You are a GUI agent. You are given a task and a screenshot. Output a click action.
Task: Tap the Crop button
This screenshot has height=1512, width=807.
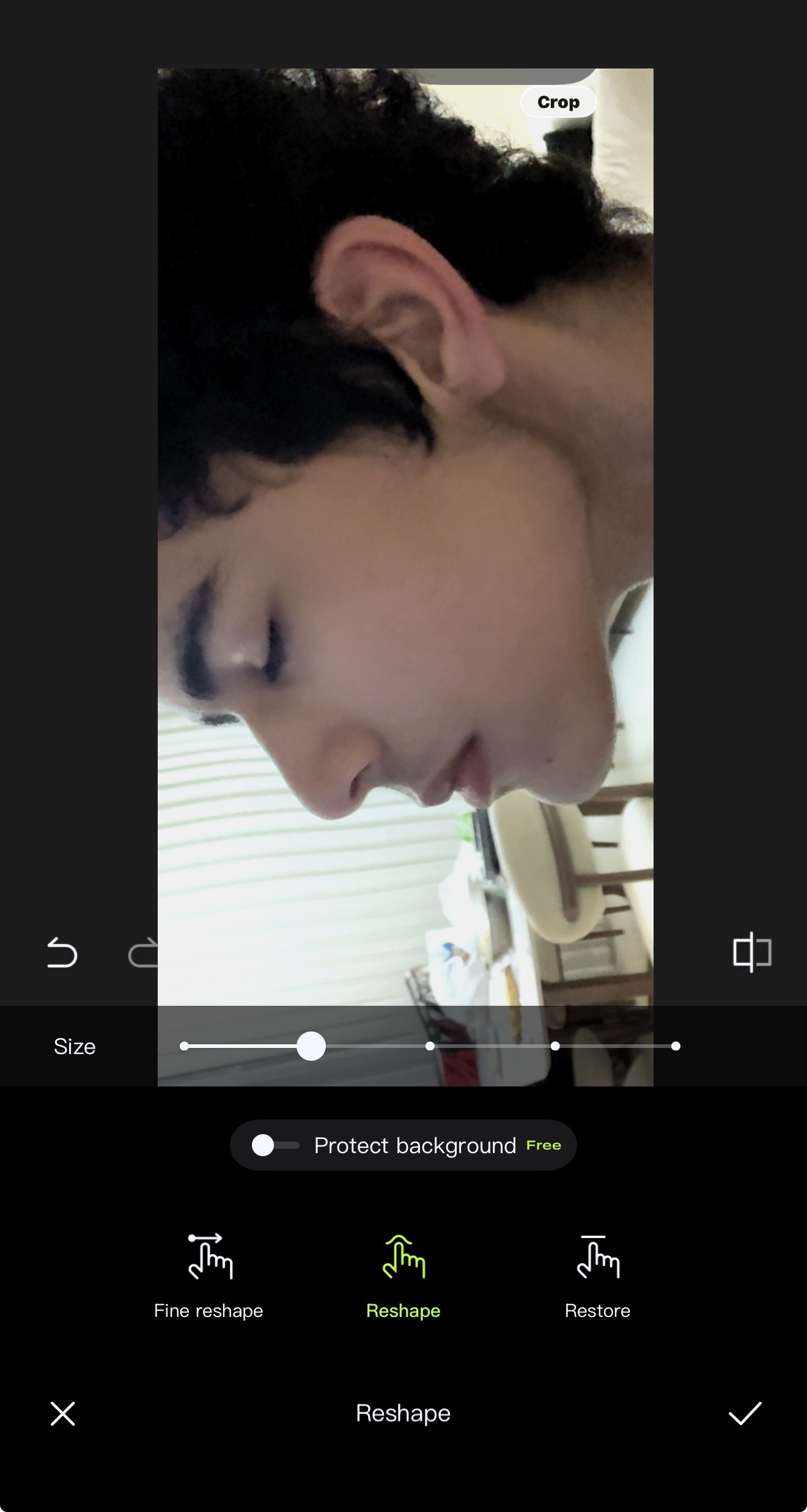pyautogui.click(x=558, y=102)
